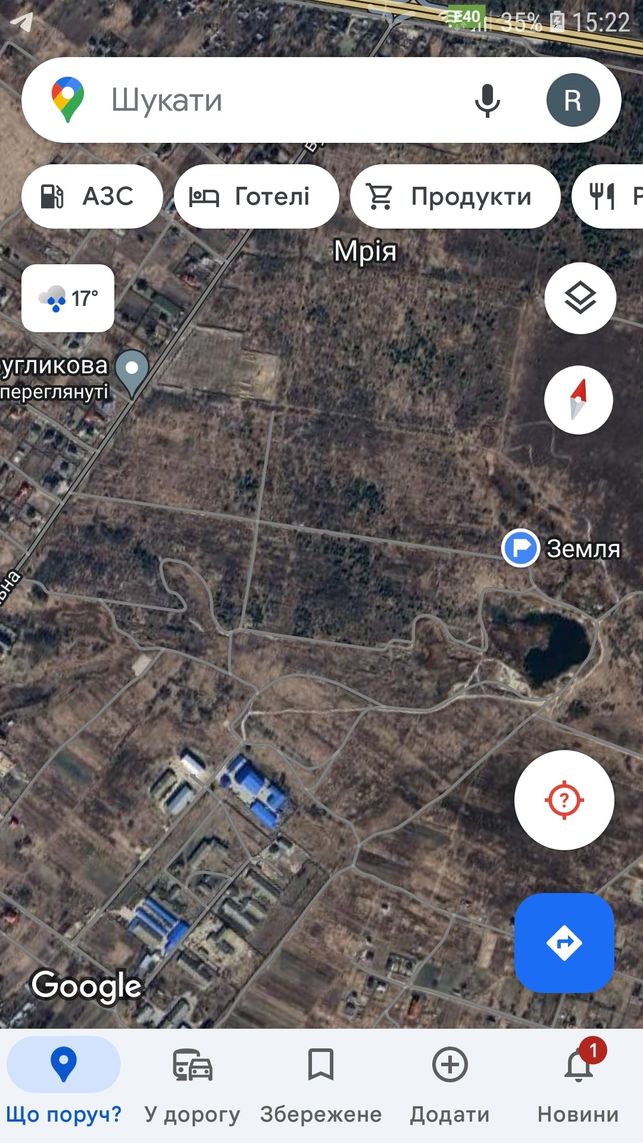Open the Збережене tab

pyautogui.click(x=321, y=1085)
